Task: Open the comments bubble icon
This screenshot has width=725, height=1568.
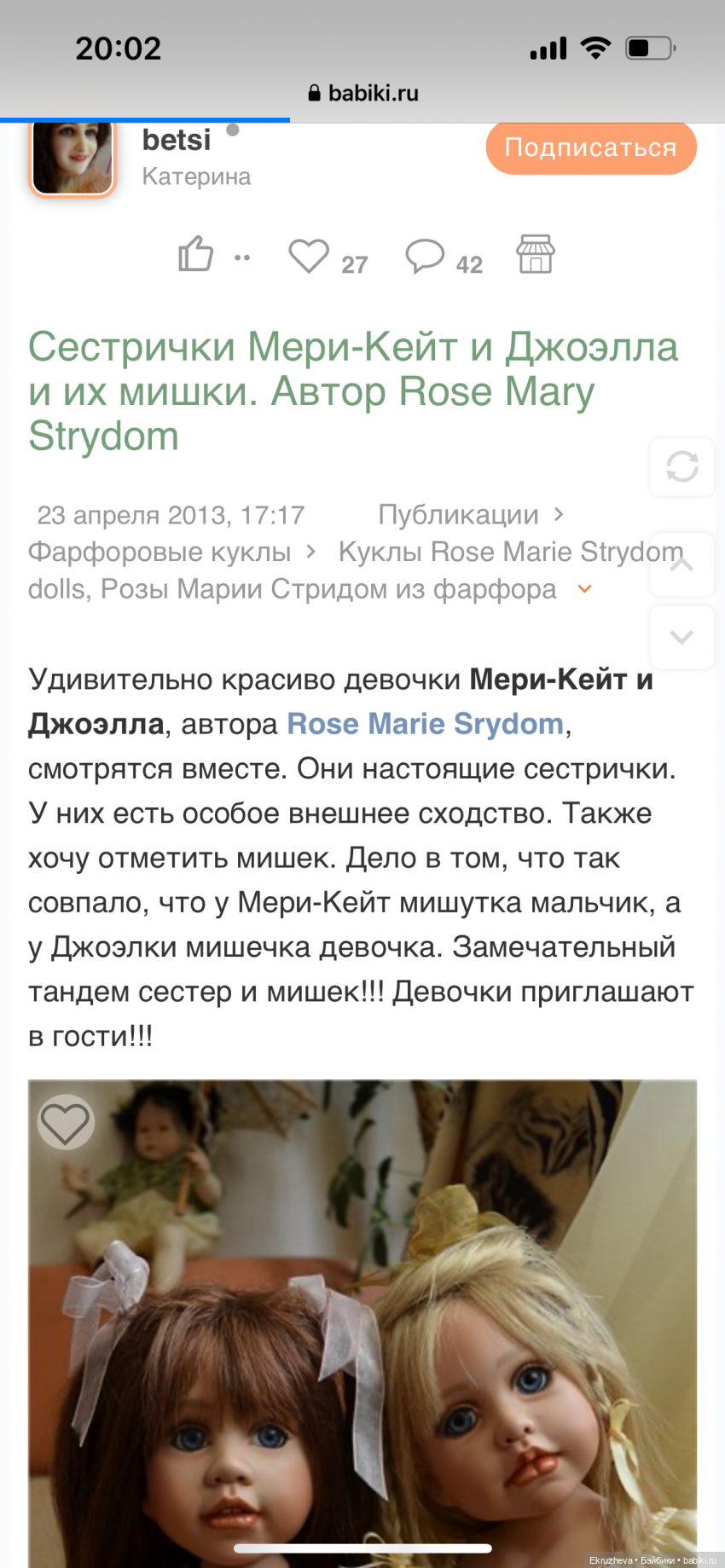Action: point(425,256)
